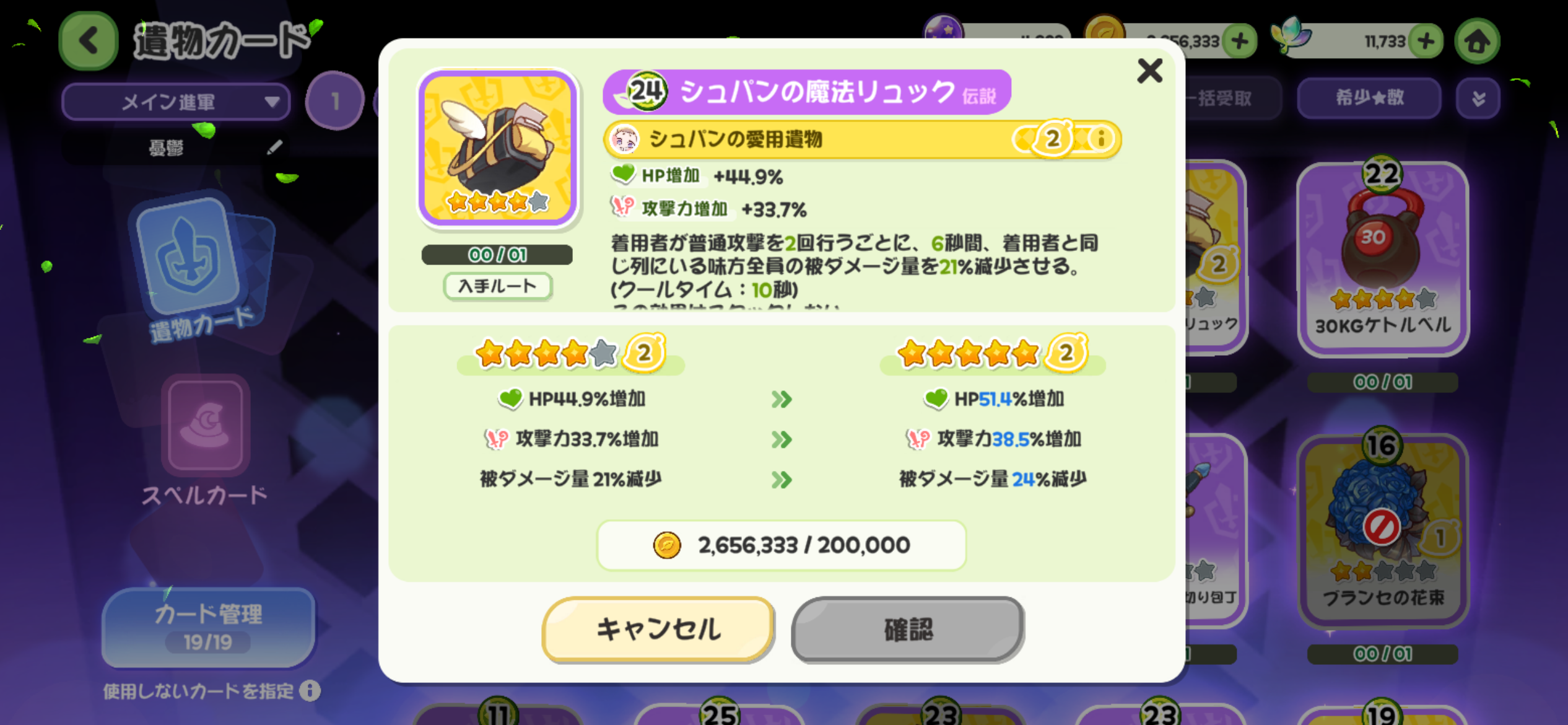Add more butterfly currency with plus
This screenshot has height=725, width=1568.
point(1426,42)
